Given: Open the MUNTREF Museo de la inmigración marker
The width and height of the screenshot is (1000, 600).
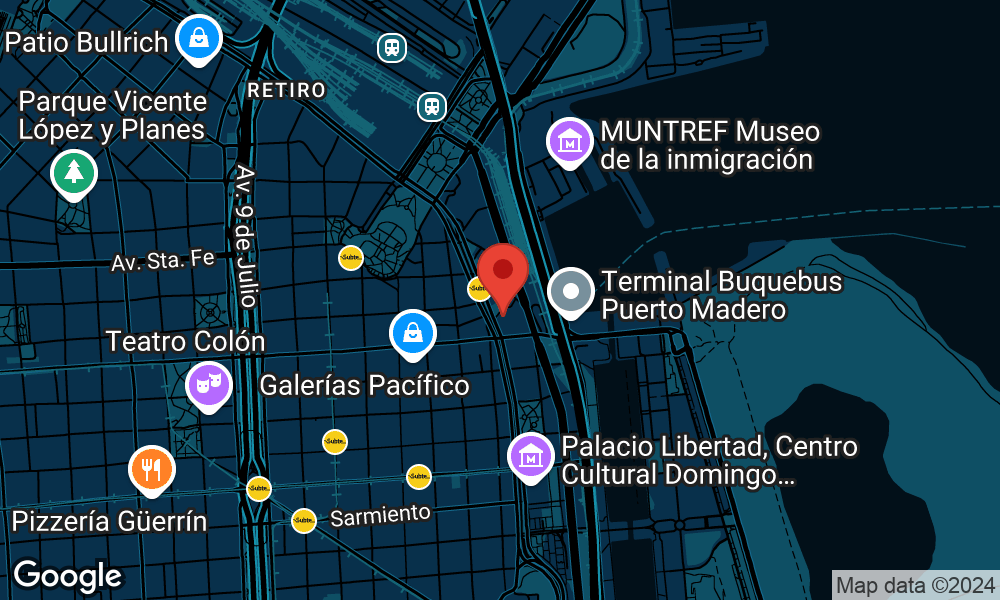Looking at the screenshot, I should coord(570,141).
